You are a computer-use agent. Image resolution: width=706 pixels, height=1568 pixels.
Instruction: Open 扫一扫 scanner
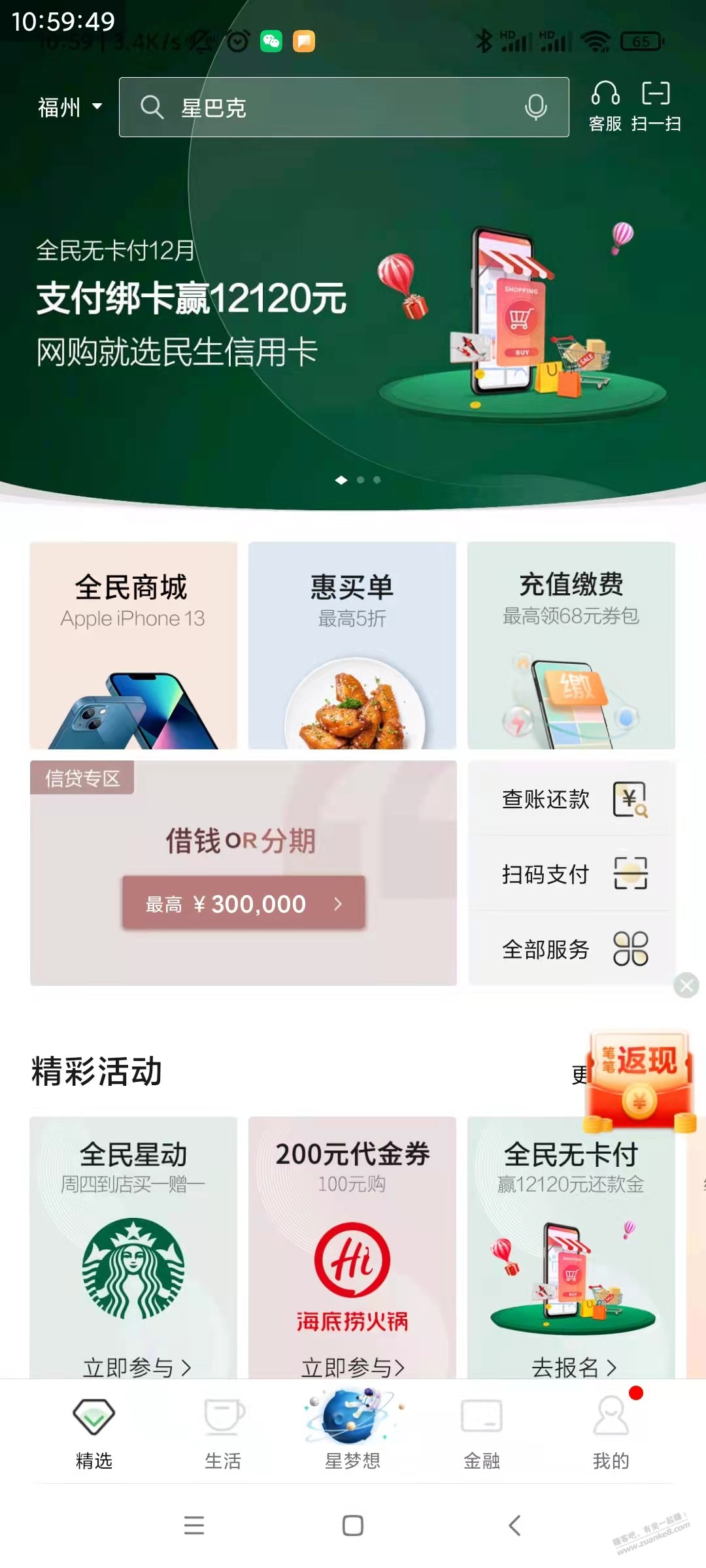coord(656,106)
